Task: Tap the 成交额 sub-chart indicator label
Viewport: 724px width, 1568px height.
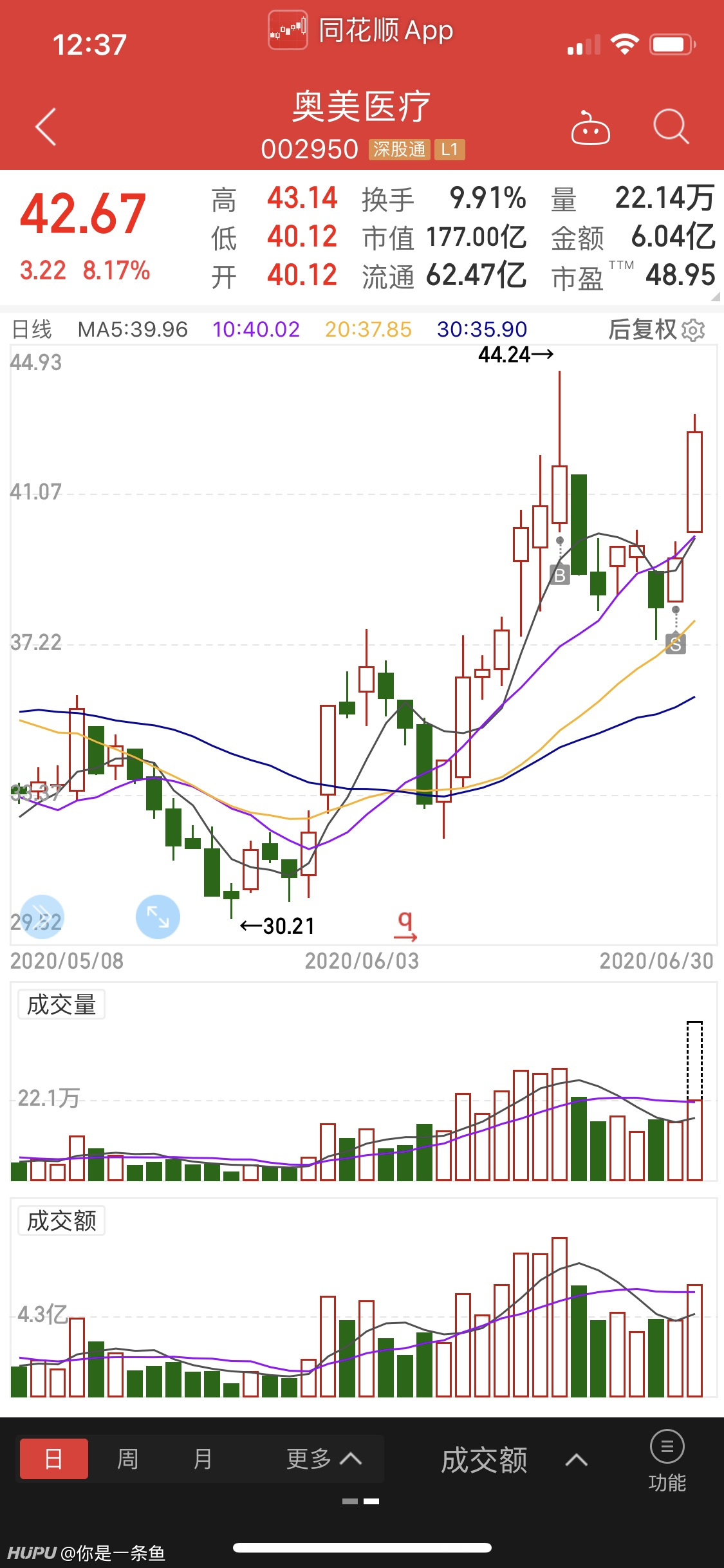Action: (62, 1221)
